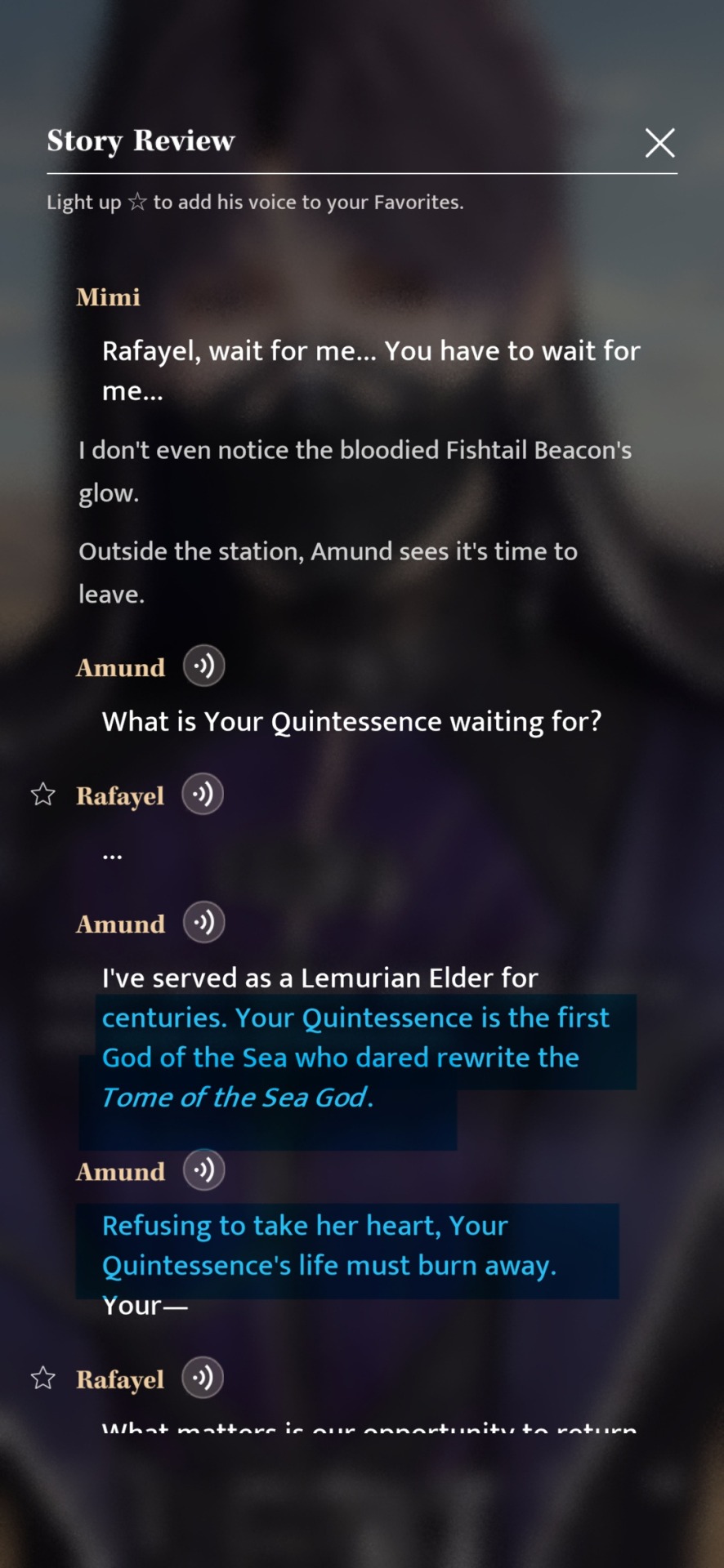Viewport: 724px width, 1568px height.
Task: Favorite Rafayel's "..." voice line with the star
Action: 43,795
